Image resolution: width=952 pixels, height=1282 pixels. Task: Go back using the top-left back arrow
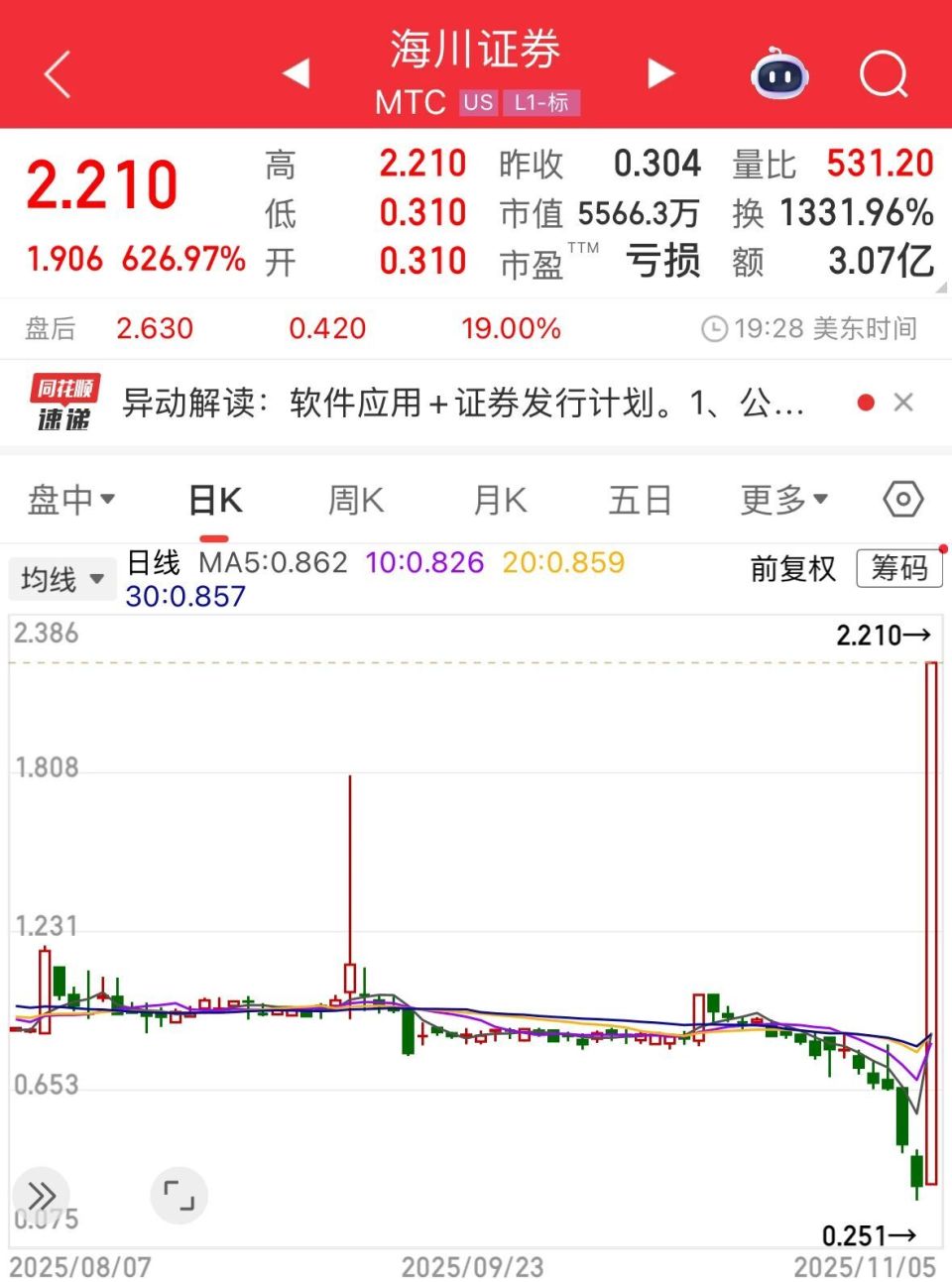(57, 74)
